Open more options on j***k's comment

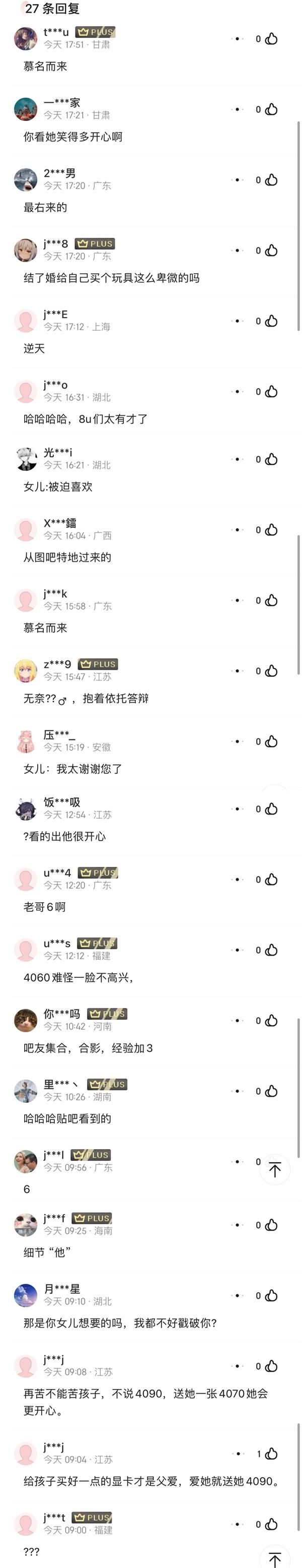tap(238, 601)
